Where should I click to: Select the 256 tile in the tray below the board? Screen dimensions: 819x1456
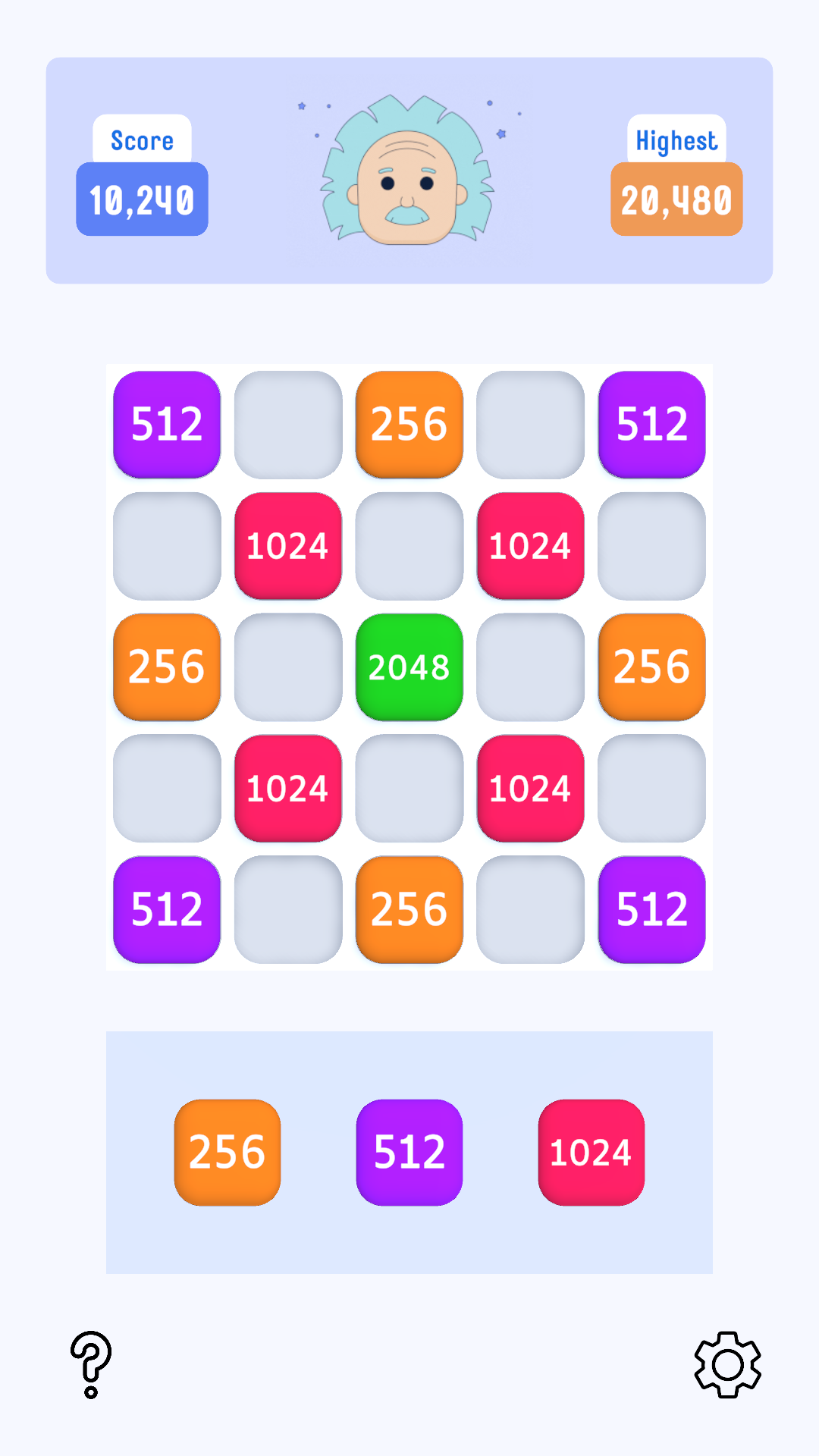pyautogui.click(x=227, y=1153)
